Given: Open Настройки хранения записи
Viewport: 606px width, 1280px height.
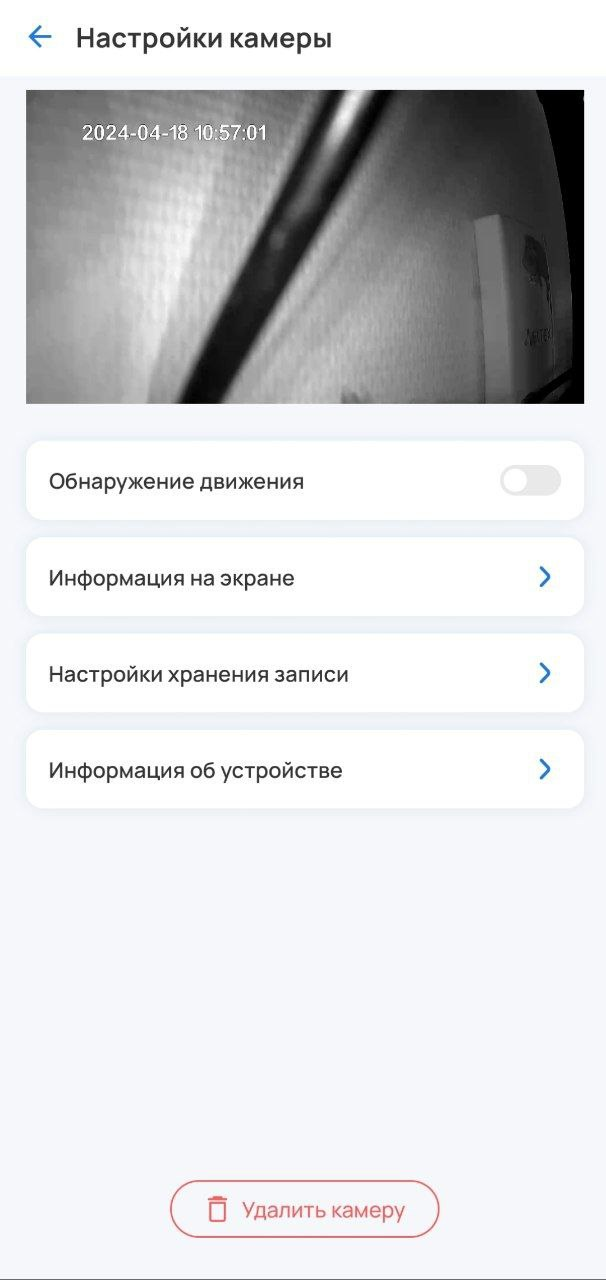Looking at the screenshot, I should coord(304,673).
